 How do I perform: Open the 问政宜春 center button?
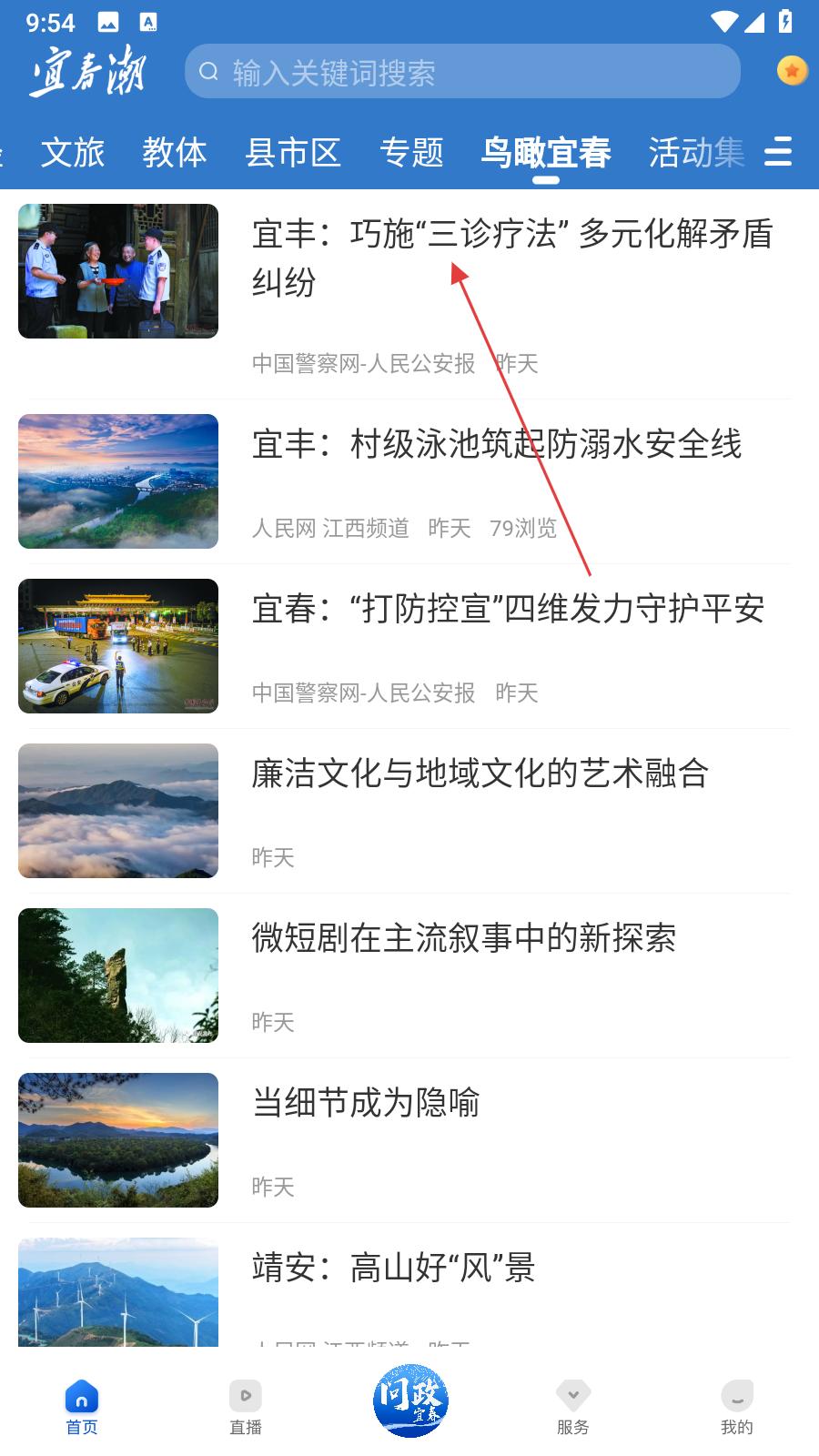point(410,1401)
